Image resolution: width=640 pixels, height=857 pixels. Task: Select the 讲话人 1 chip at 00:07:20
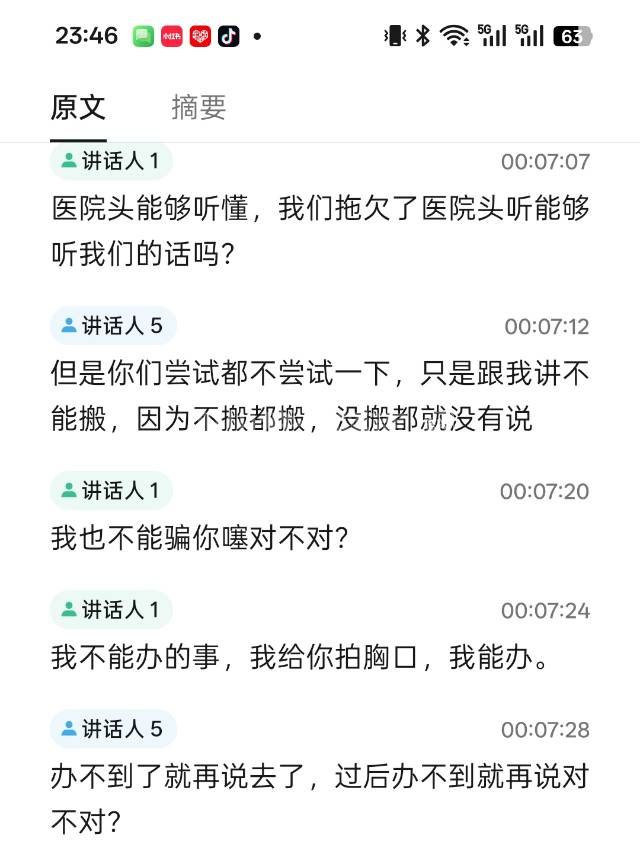click(x=111, y=490)
